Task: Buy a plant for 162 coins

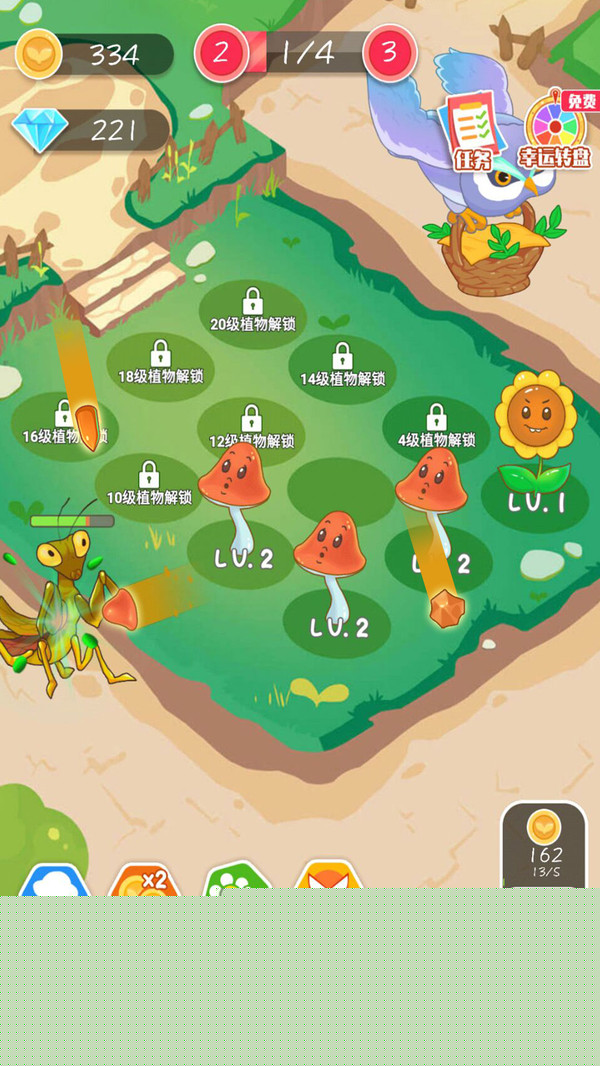Action: click(544, 843)
